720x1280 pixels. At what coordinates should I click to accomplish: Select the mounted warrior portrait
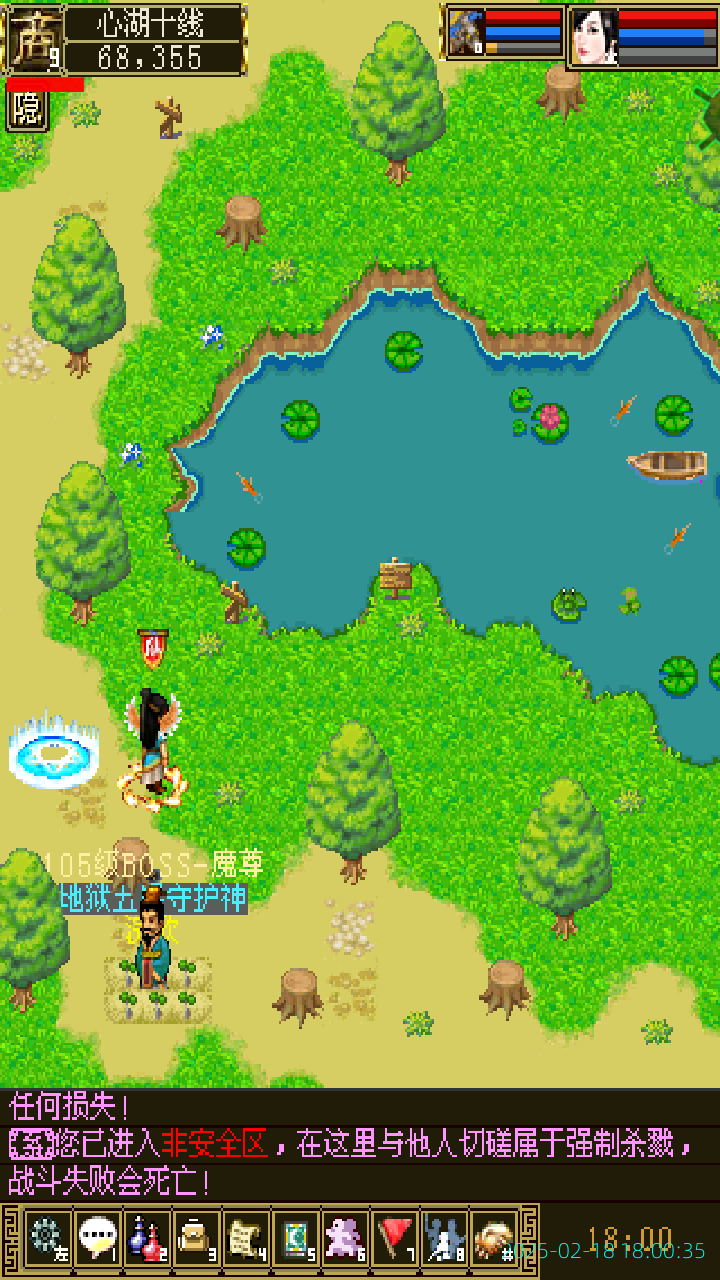coord(465,34)
